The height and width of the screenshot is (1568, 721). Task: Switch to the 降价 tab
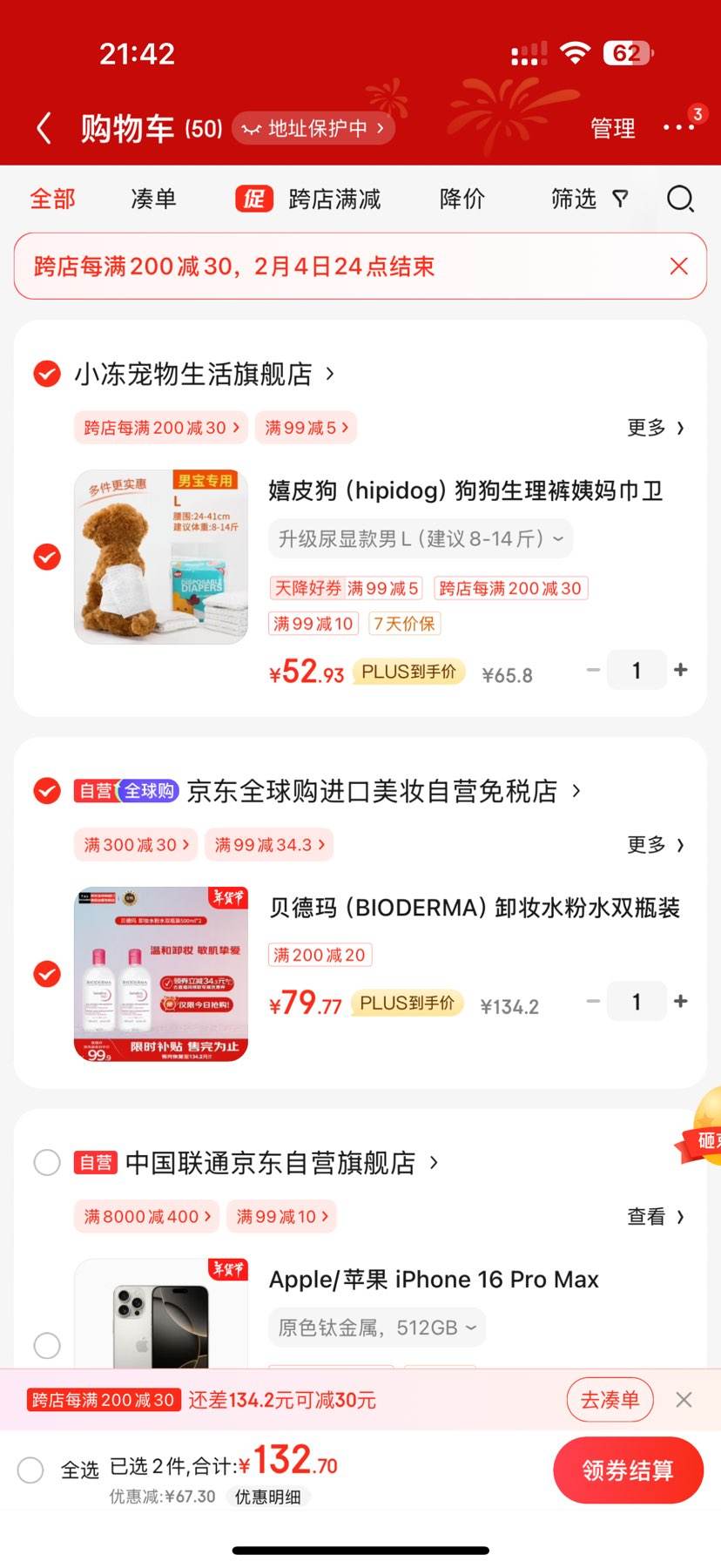point(462,199)
